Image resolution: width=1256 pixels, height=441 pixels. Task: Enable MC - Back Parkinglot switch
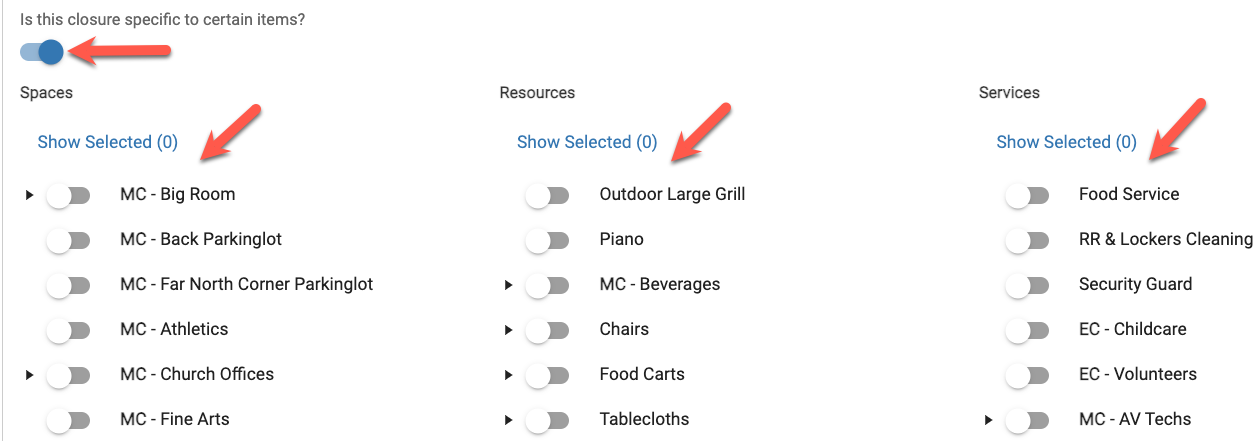tap(68, 240)
